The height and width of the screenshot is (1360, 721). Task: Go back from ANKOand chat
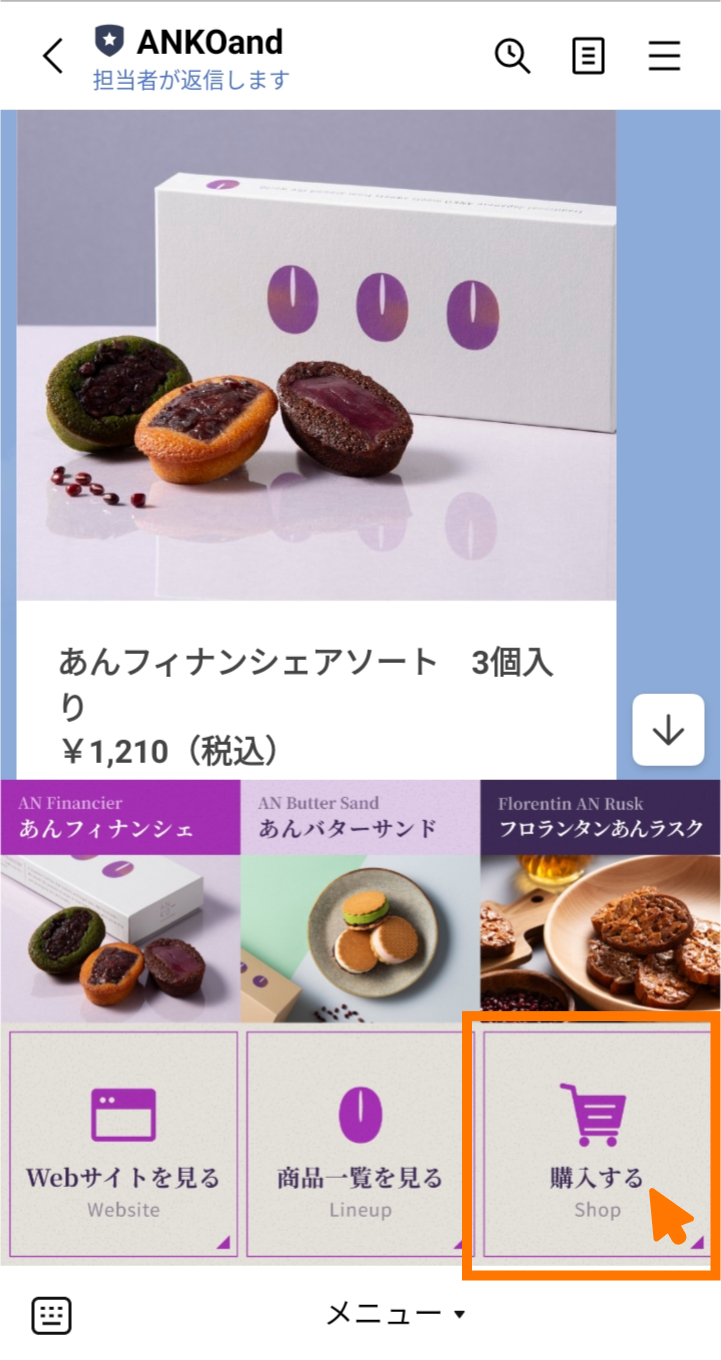click(x=53, y=56)
